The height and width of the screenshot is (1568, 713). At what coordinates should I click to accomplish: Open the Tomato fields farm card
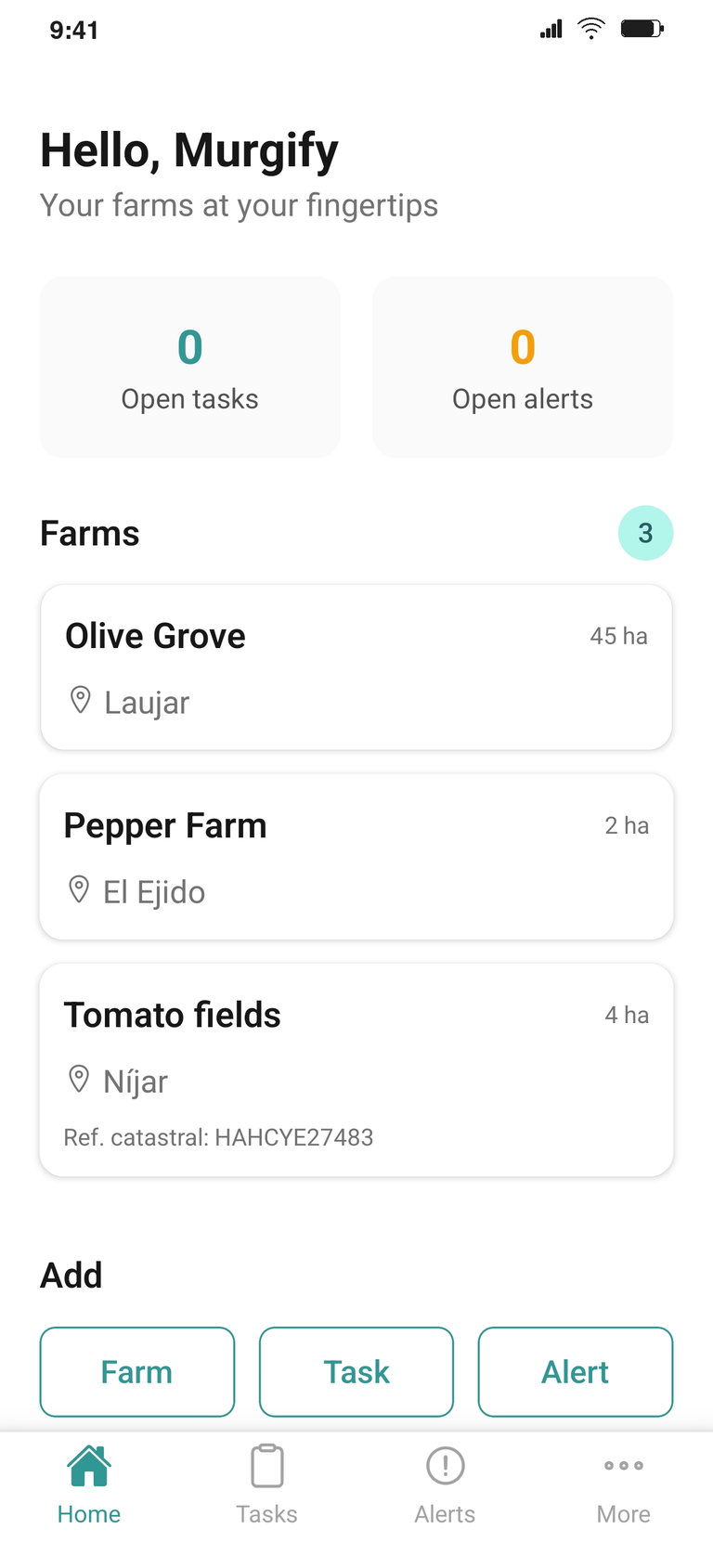point(356,1069)
